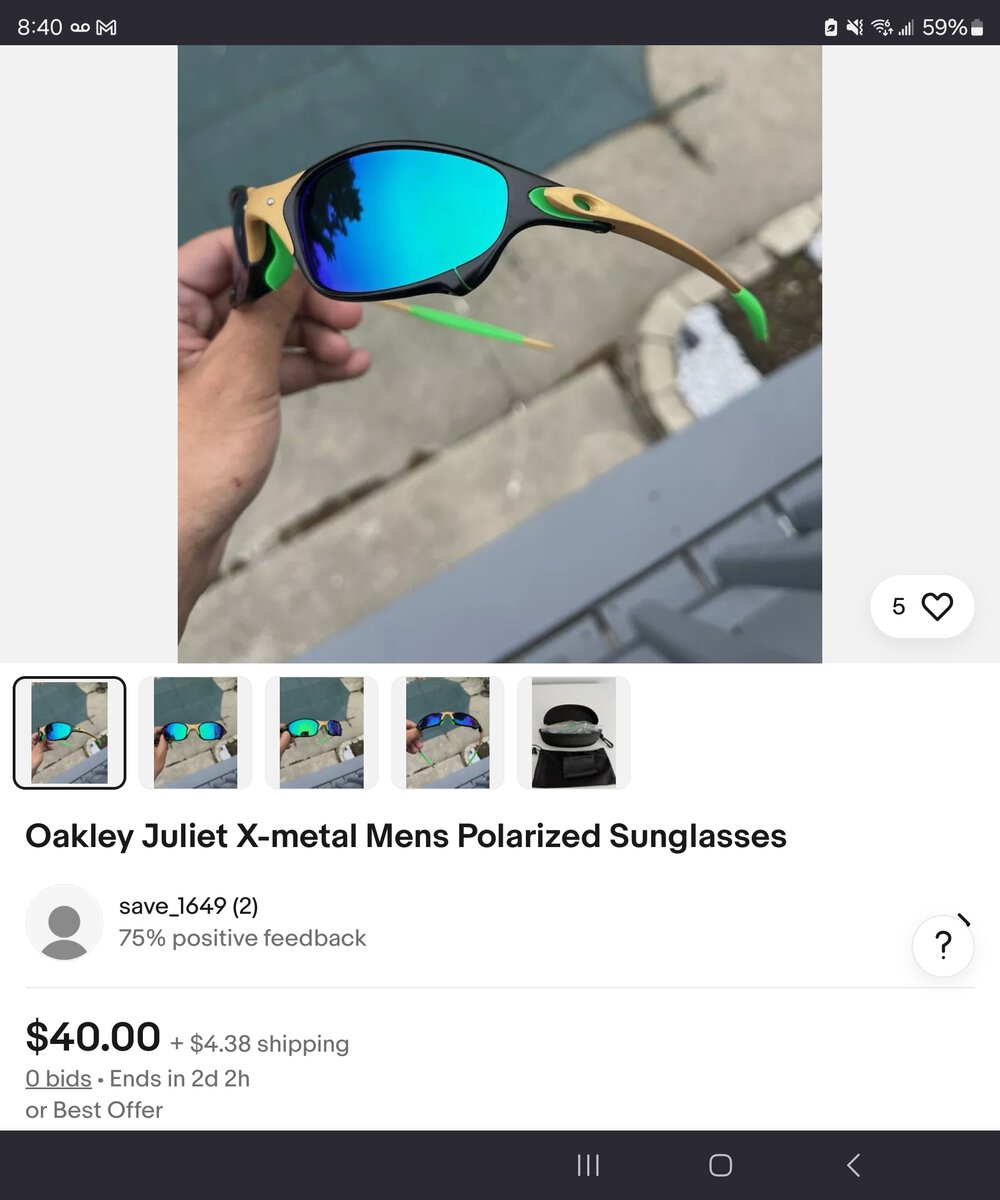The height and width of the screenshot is (1200, 1000).
Task: Open the question mark help button
Action: 942,945
